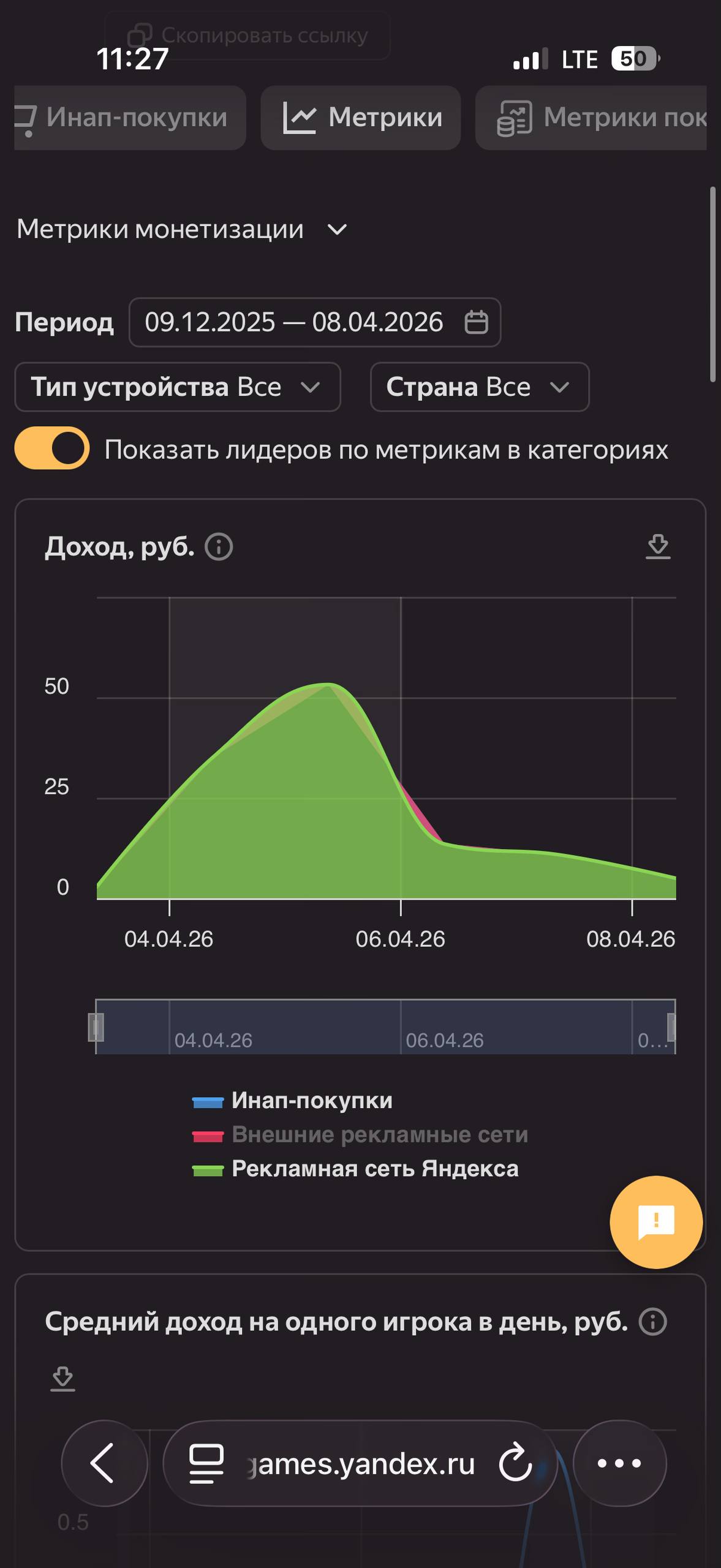
Task: Open the browser tabs overview
Action: [206, 1463]
